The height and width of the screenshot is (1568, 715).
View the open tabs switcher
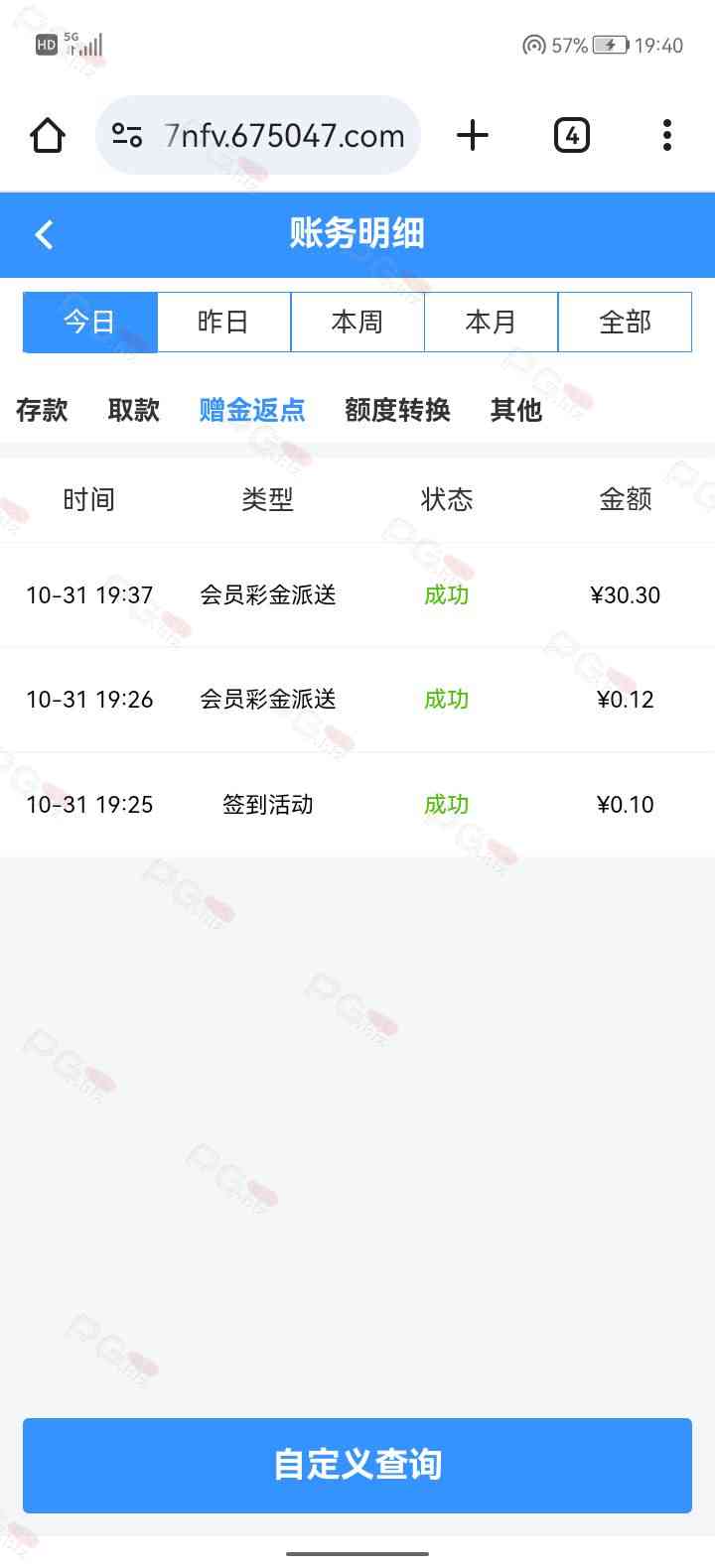coord(571,135)
